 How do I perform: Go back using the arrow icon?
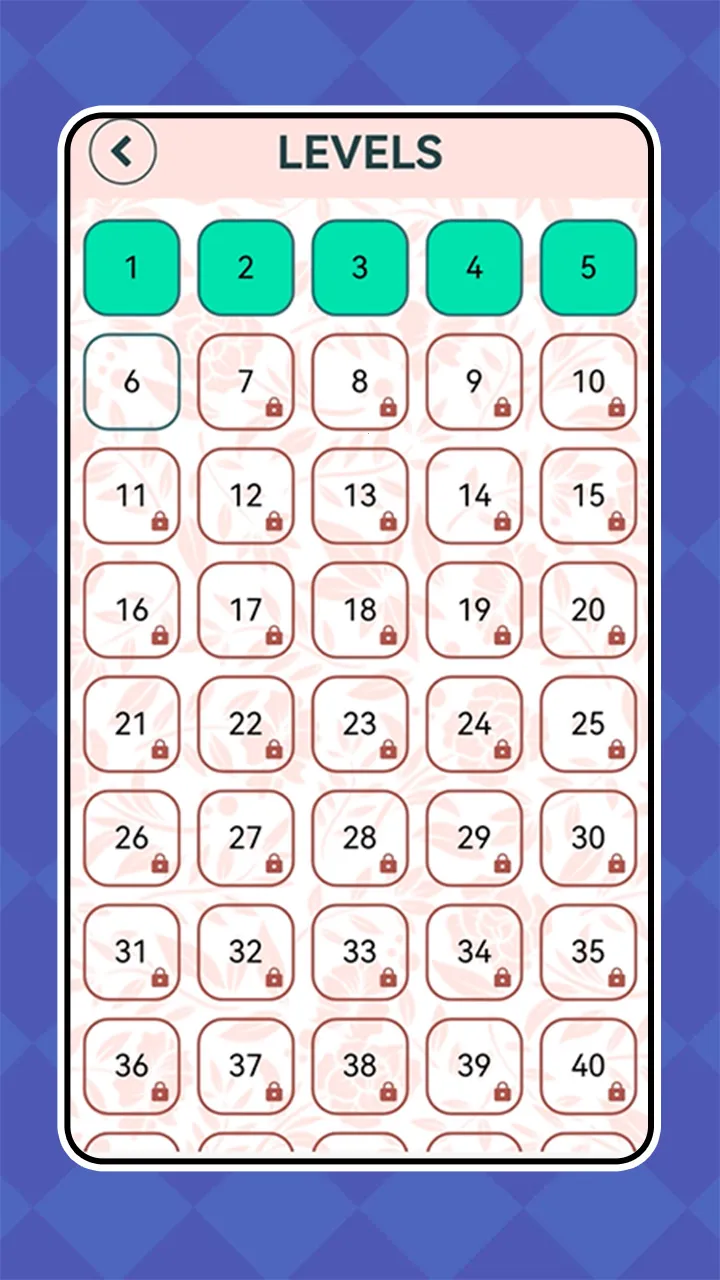[123, 151]
